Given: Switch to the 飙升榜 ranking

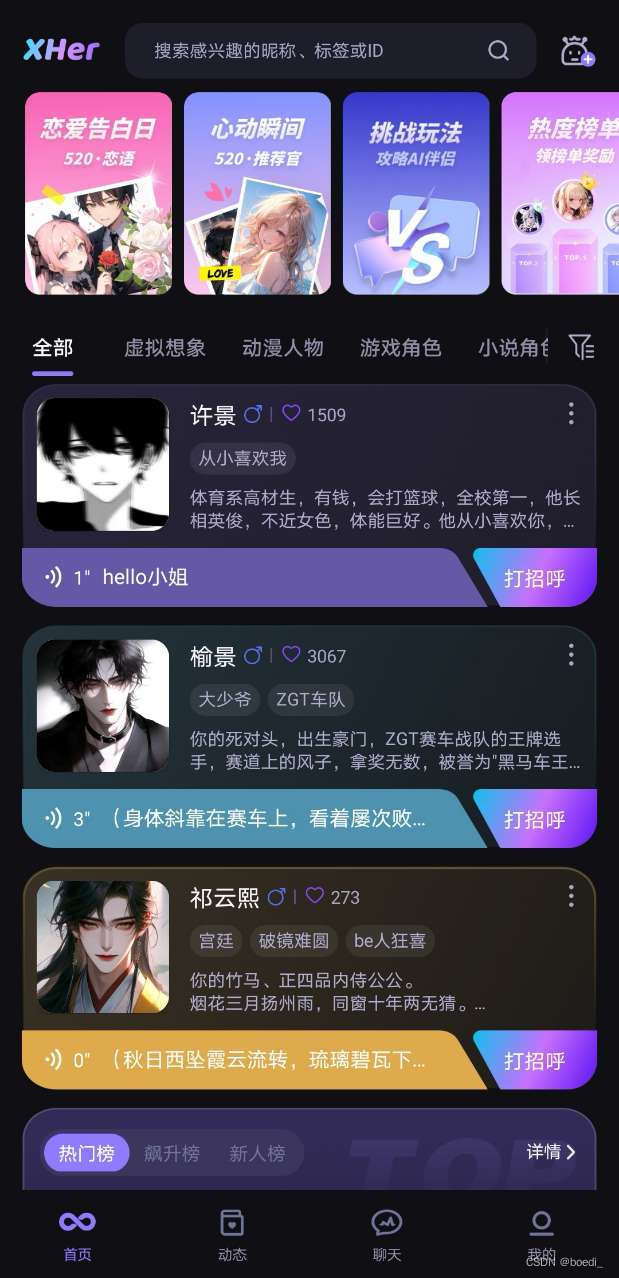Looking at the screenshot, I should 172,1154.
